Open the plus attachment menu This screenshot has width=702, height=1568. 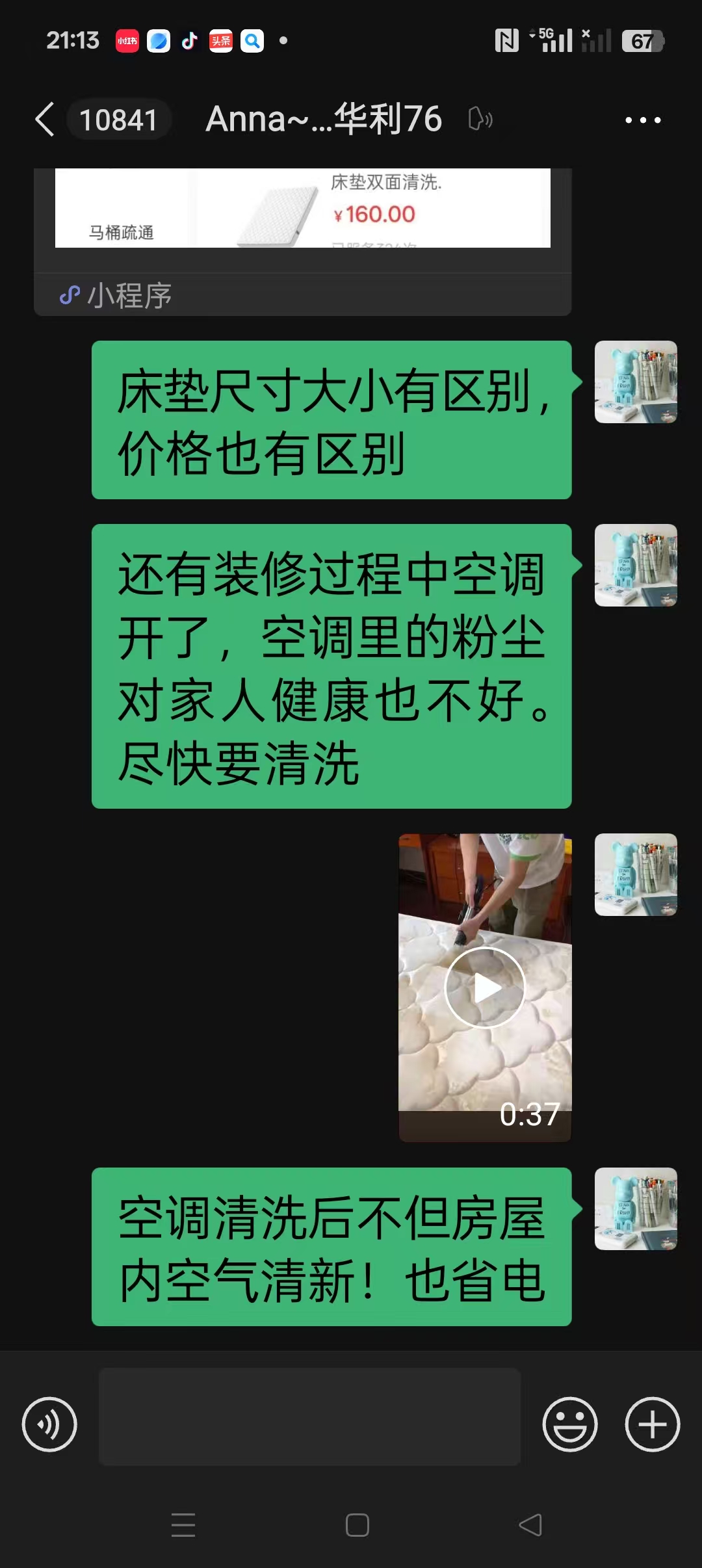[652, 1424]
